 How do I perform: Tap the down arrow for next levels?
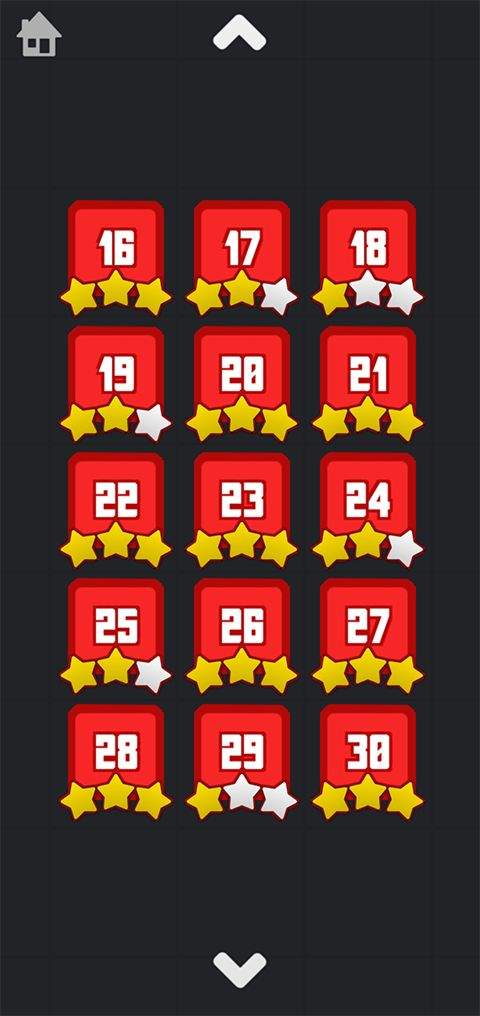[240, 970]
